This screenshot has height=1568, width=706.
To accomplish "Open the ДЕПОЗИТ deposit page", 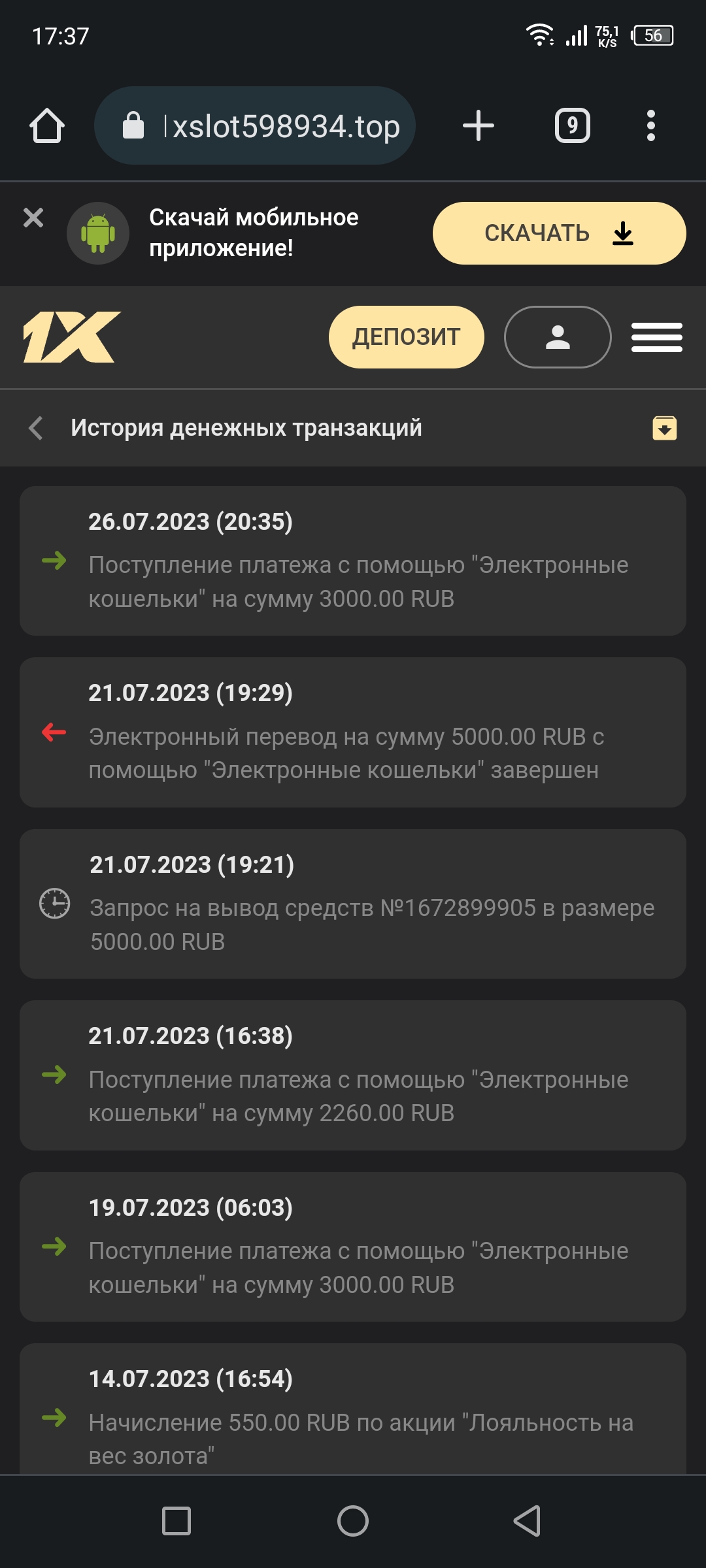I will (x=406, y=337).
